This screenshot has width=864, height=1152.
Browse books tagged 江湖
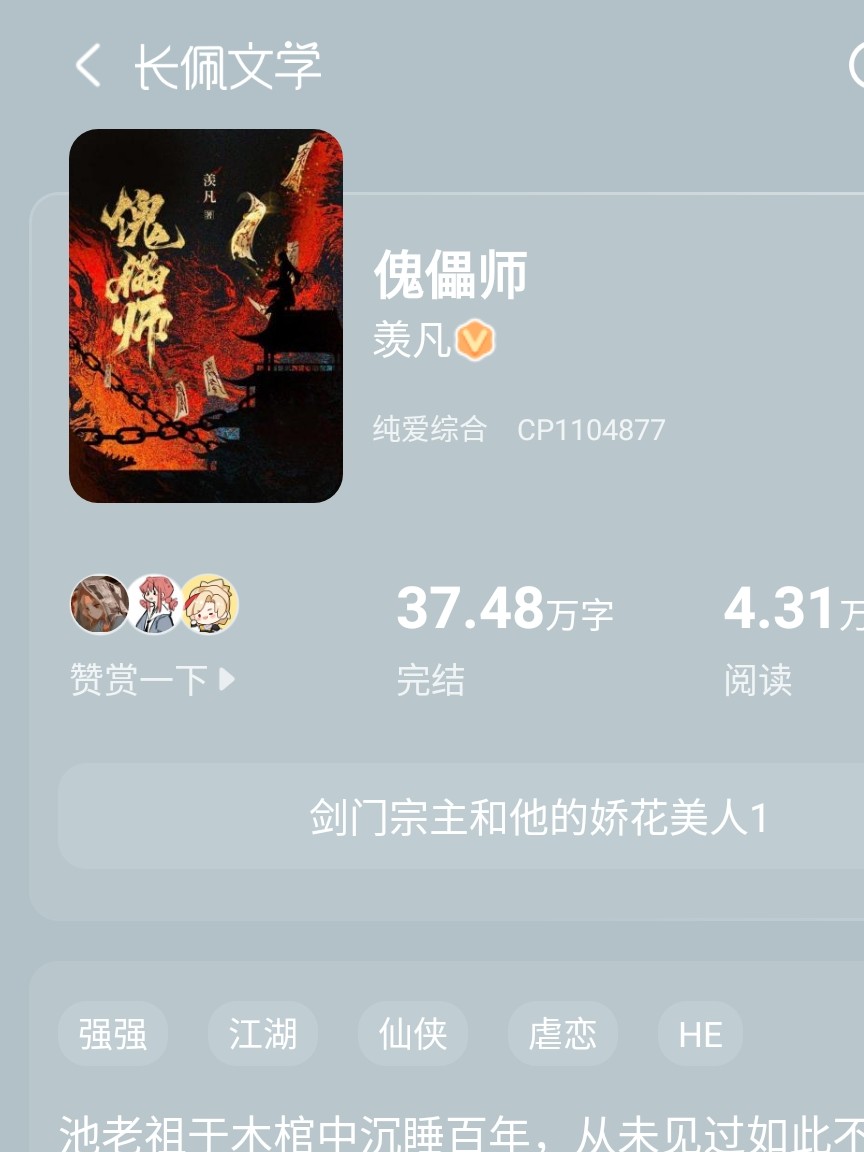click(x=263, y=1034)
